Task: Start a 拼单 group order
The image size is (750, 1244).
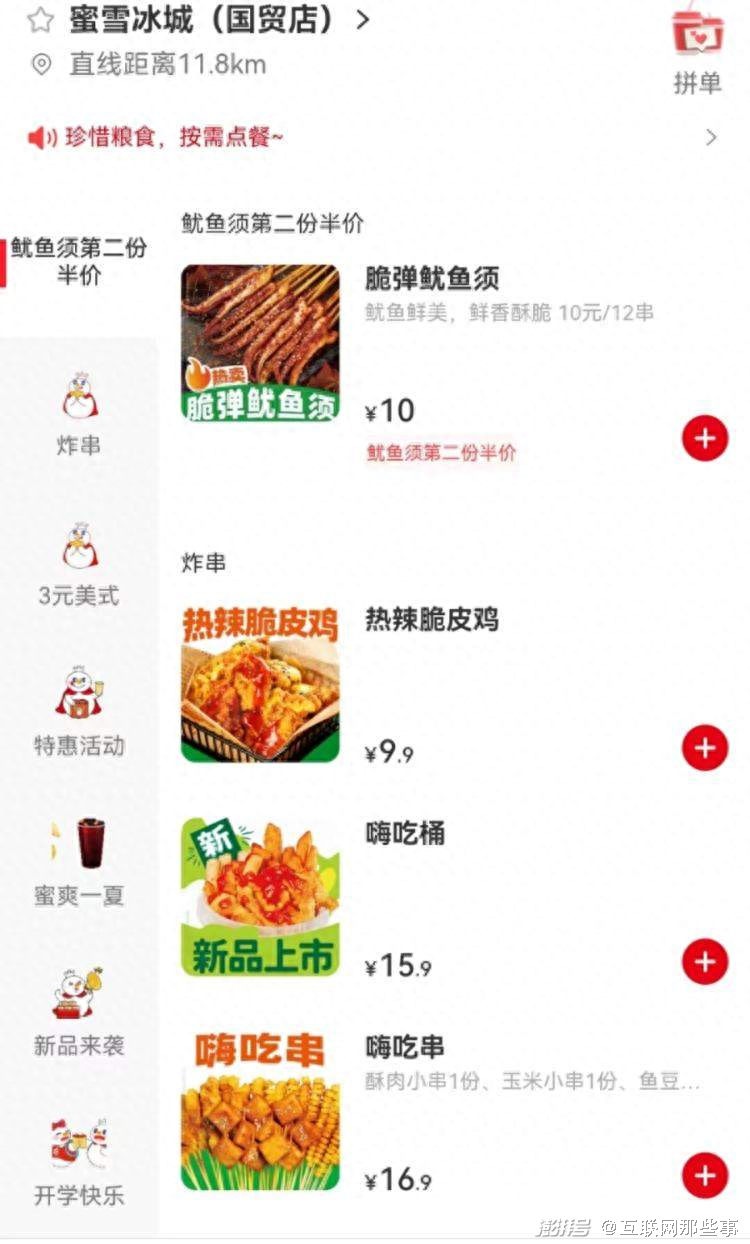Action: 697,51
